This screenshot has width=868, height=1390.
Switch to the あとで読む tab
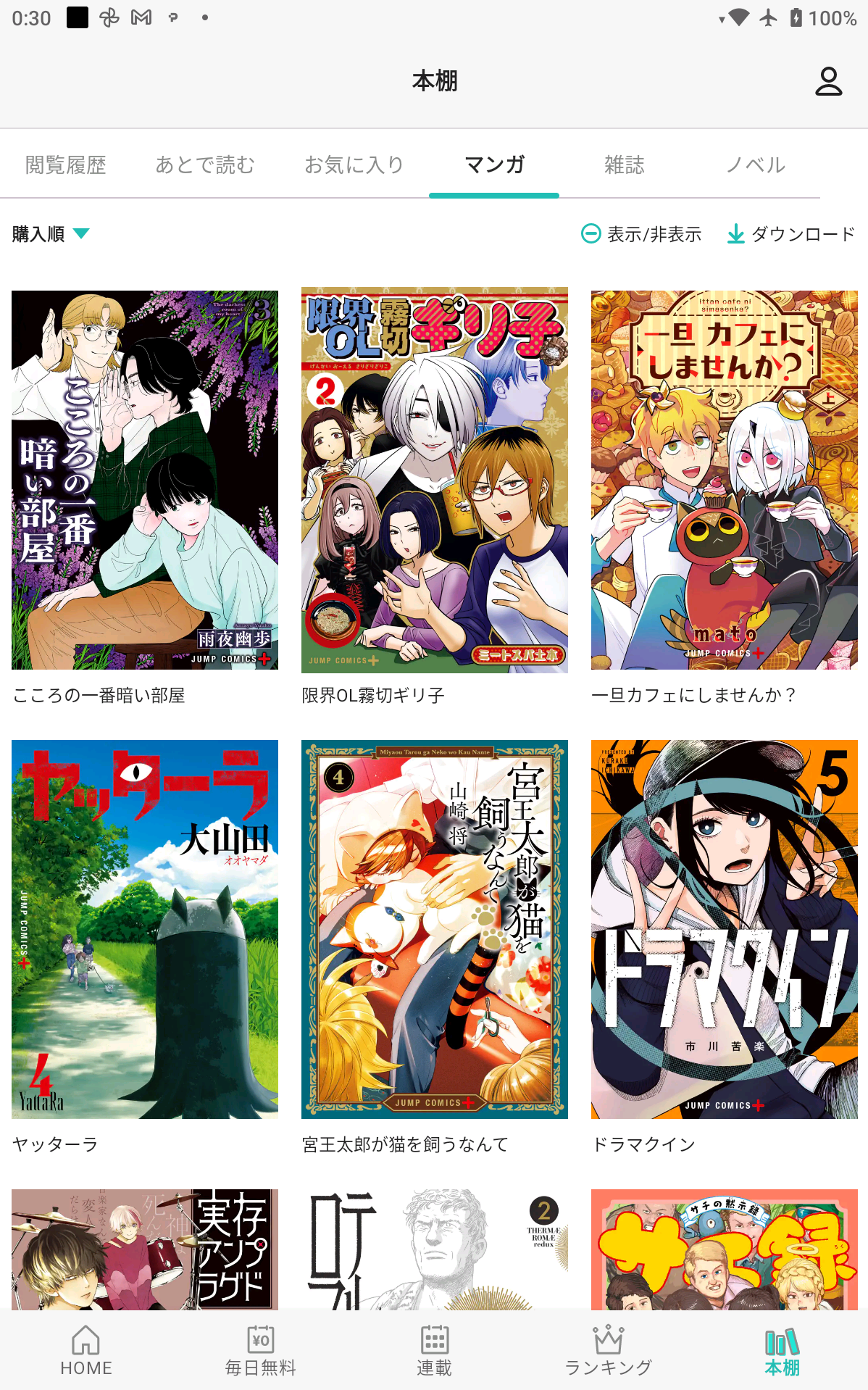205,165
